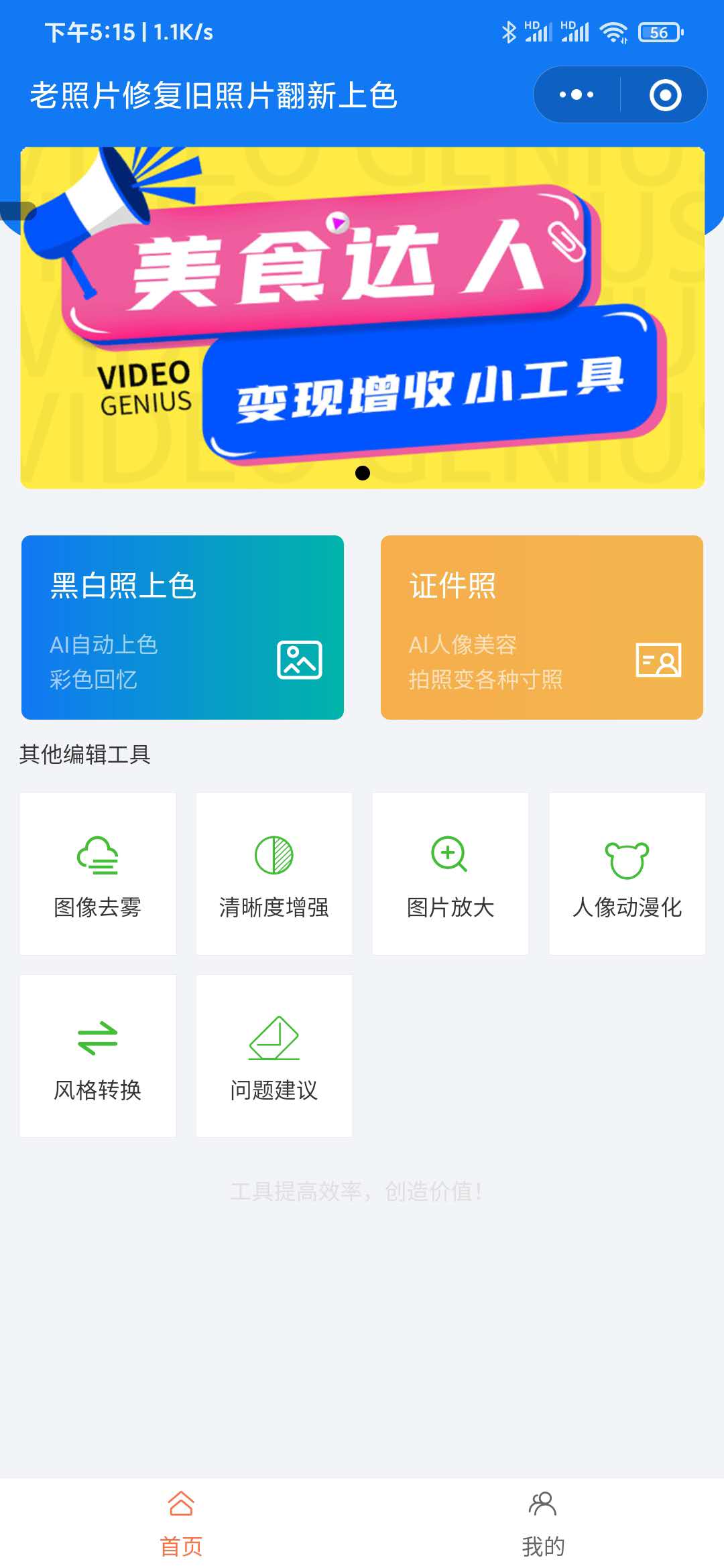Open 问题建议 feedback
Image resolution: width=724 pixels, height=1568 pixels.
274,1056
